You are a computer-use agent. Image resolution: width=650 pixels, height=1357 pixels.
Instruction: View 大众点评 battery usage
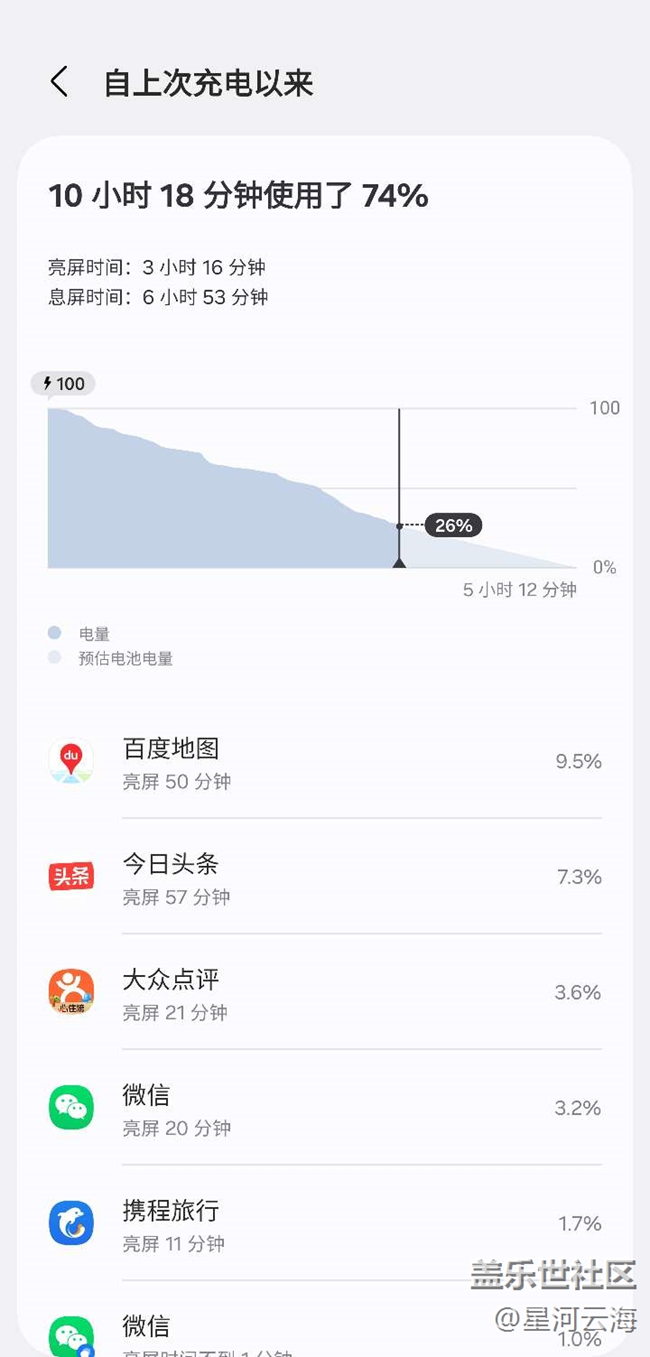tap(325, 992)
